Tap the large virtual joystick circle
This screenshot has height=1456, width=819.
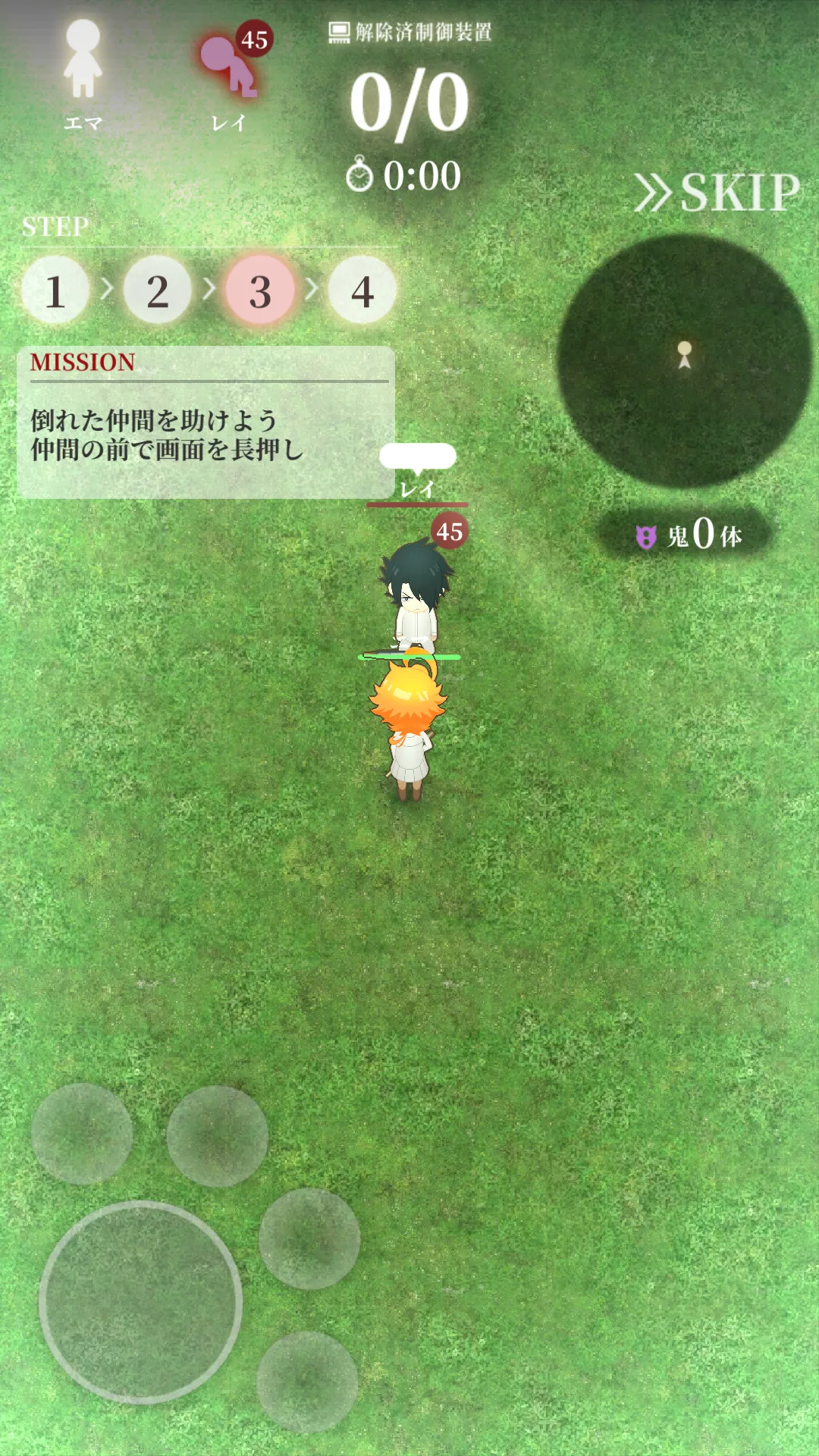click(141, 1301)
